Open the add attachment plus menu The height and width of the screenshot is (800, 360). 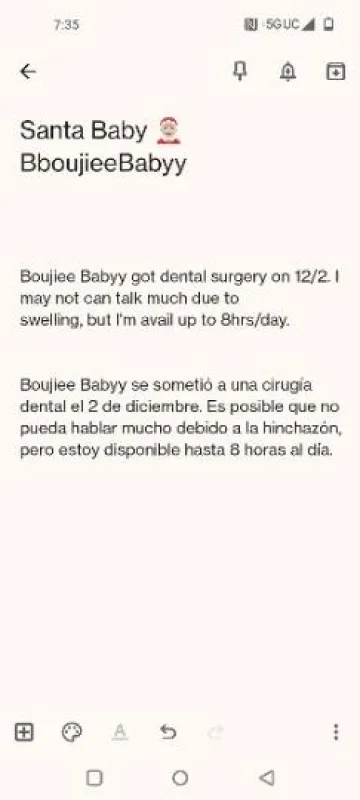[x=24, y=732]
